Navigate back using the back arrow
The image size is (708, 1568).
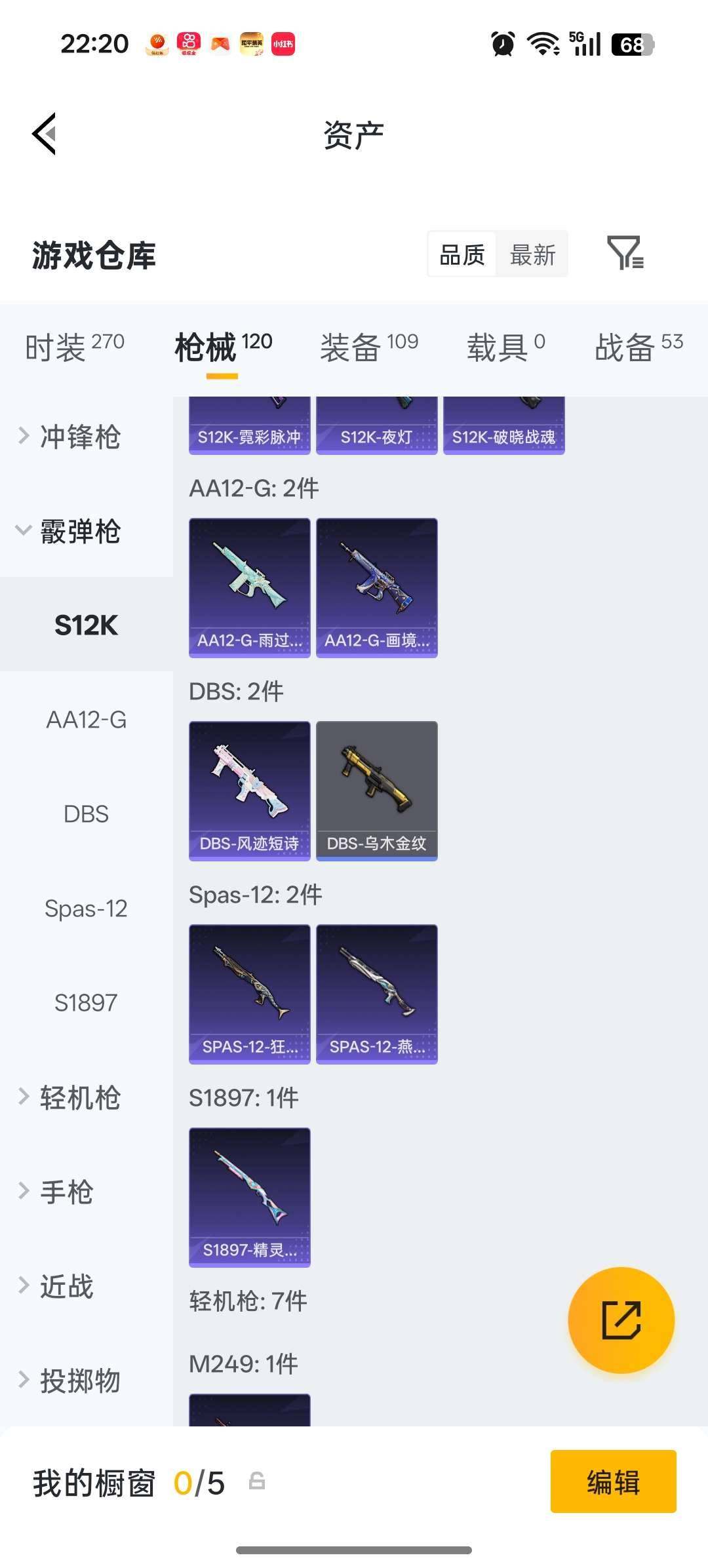coord(43,134)
